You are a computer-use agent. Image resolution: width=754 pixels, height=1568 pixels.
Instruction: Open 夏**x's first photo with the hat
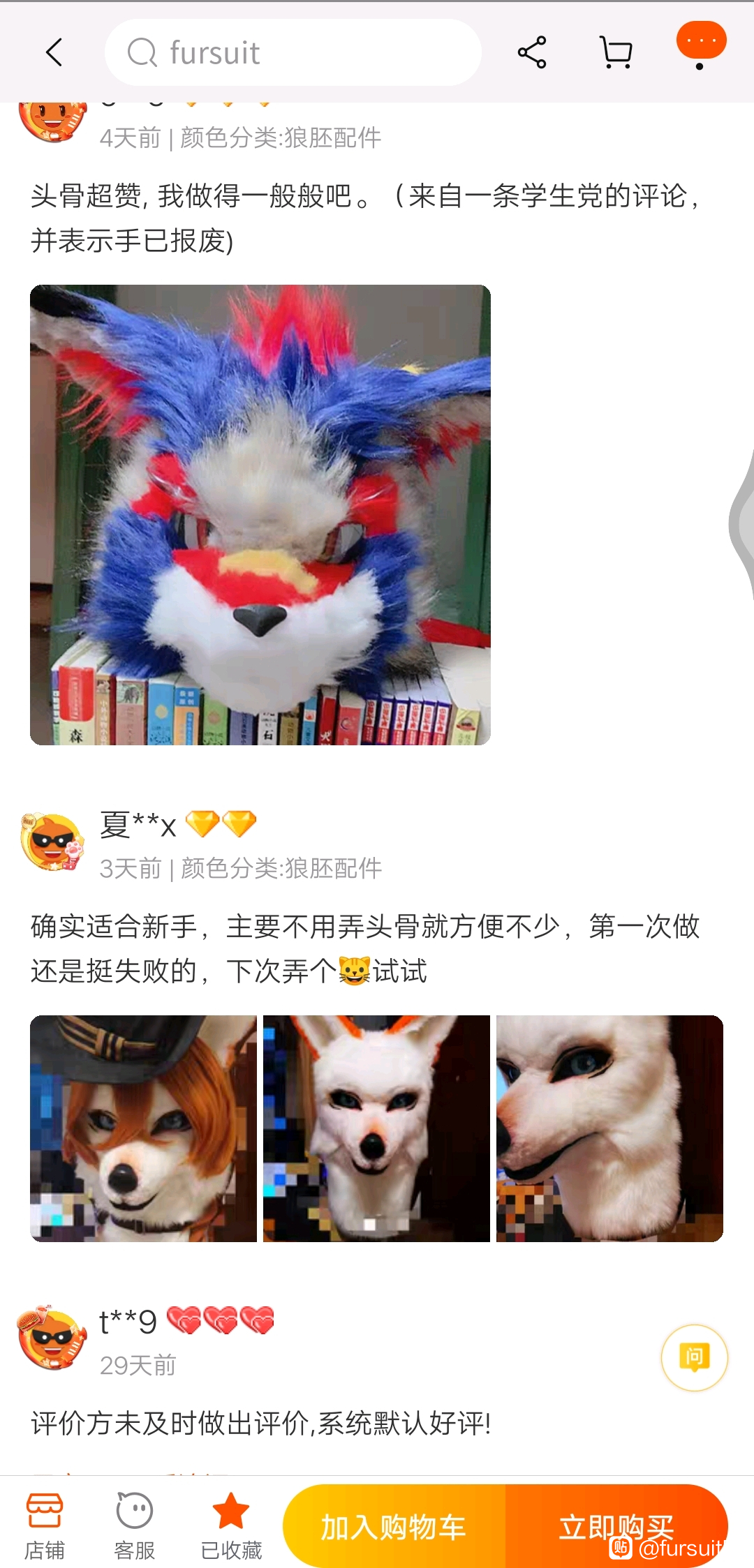coord(143,1128)
